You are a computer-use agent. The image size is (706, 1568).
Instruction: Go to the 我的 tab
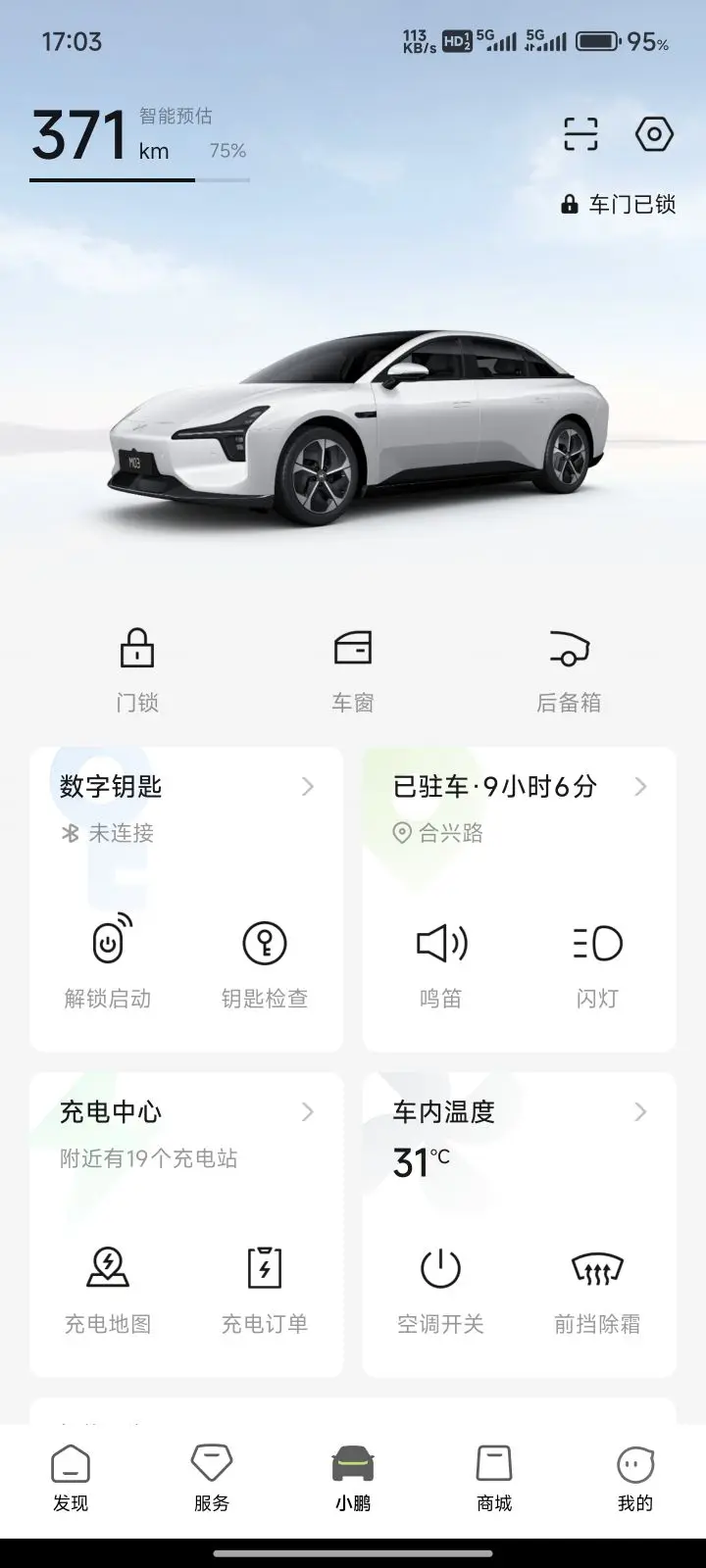point(635,1480)
